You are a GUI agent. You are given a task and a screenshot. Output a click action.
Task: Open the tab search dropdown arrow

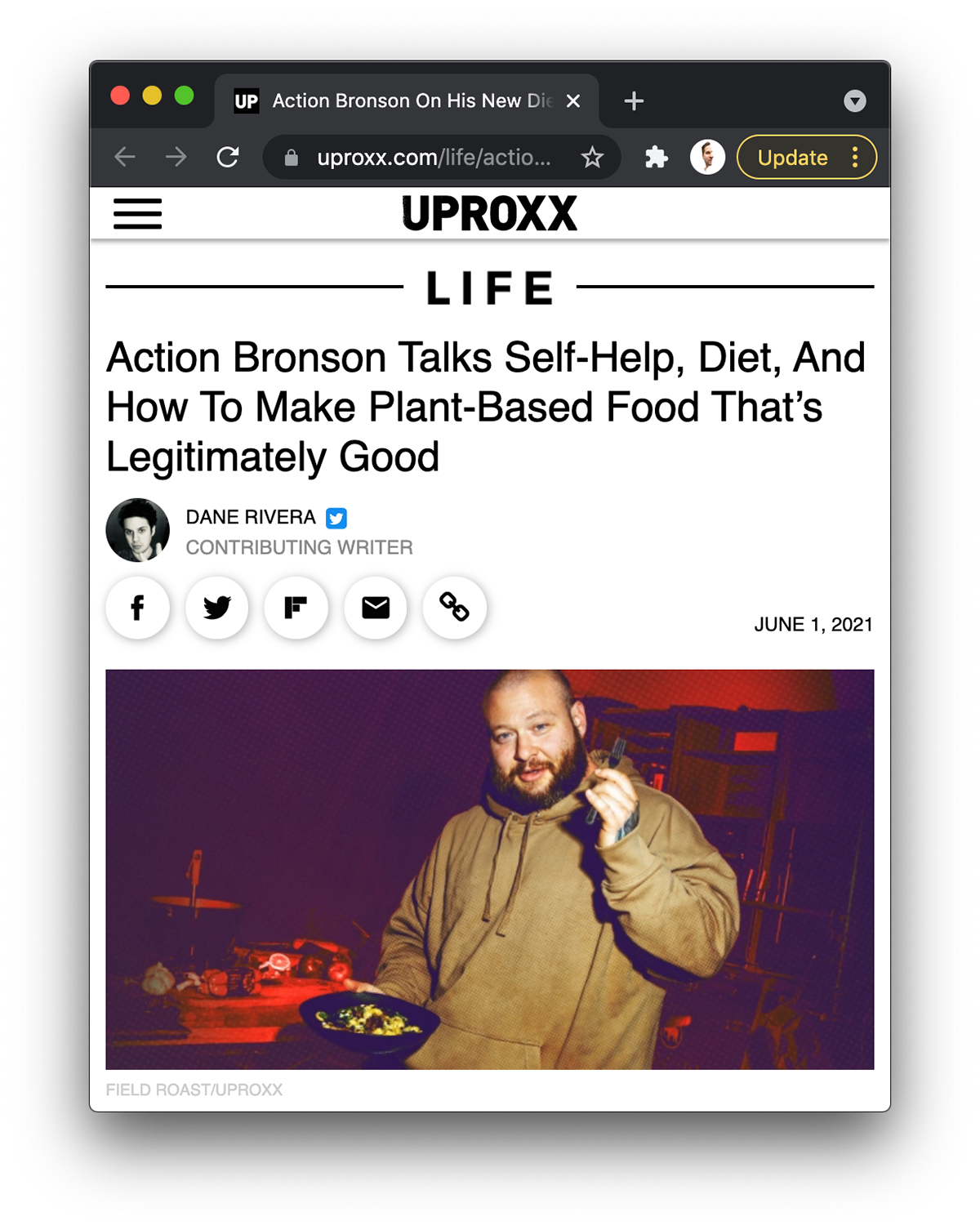(854, 101)
